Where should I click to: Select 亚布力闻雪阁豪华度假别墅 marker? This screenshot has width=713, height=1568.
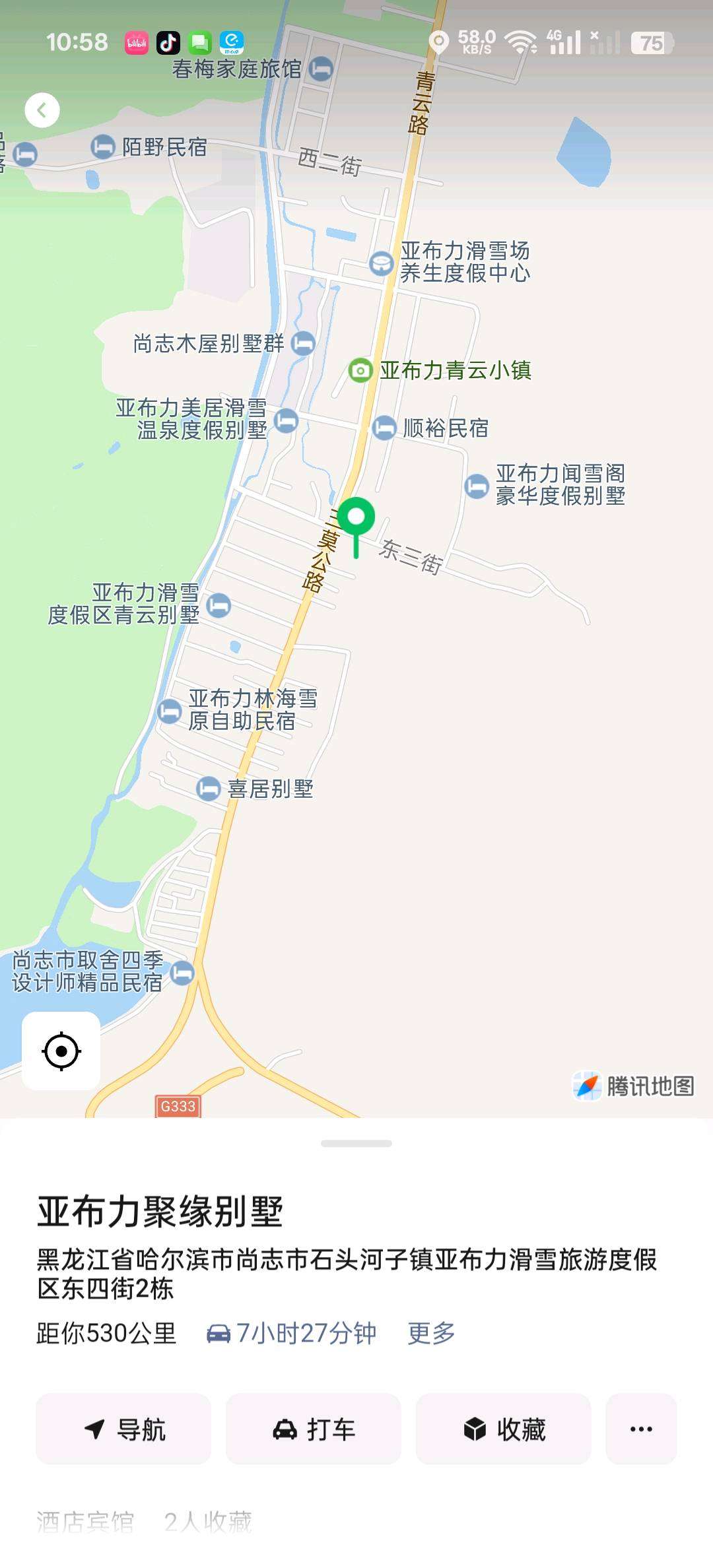click(x=477, y=486)
